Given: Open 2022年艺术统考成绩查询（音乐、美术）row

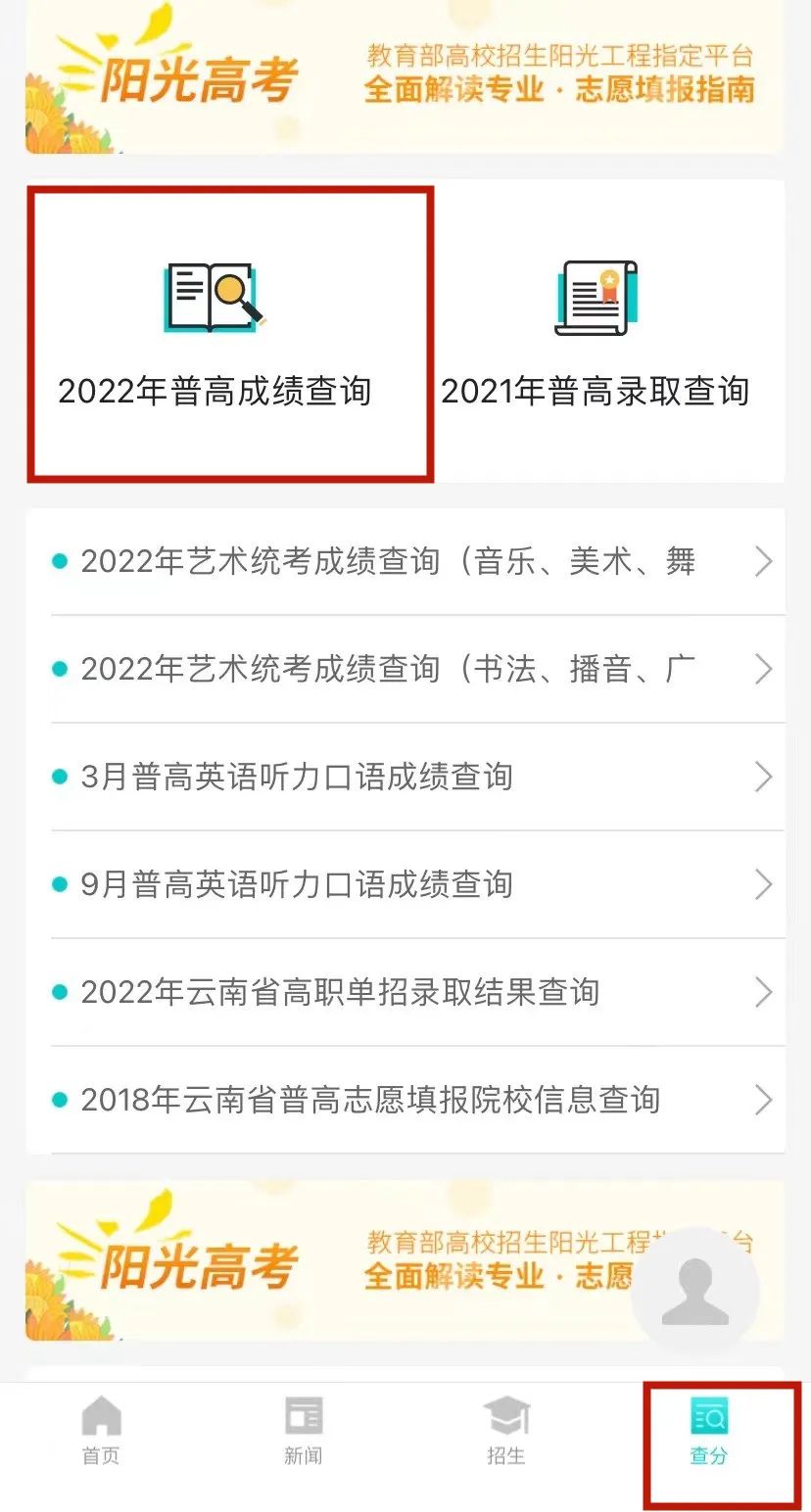Looking at the screenshot, I should pos(405,562).
